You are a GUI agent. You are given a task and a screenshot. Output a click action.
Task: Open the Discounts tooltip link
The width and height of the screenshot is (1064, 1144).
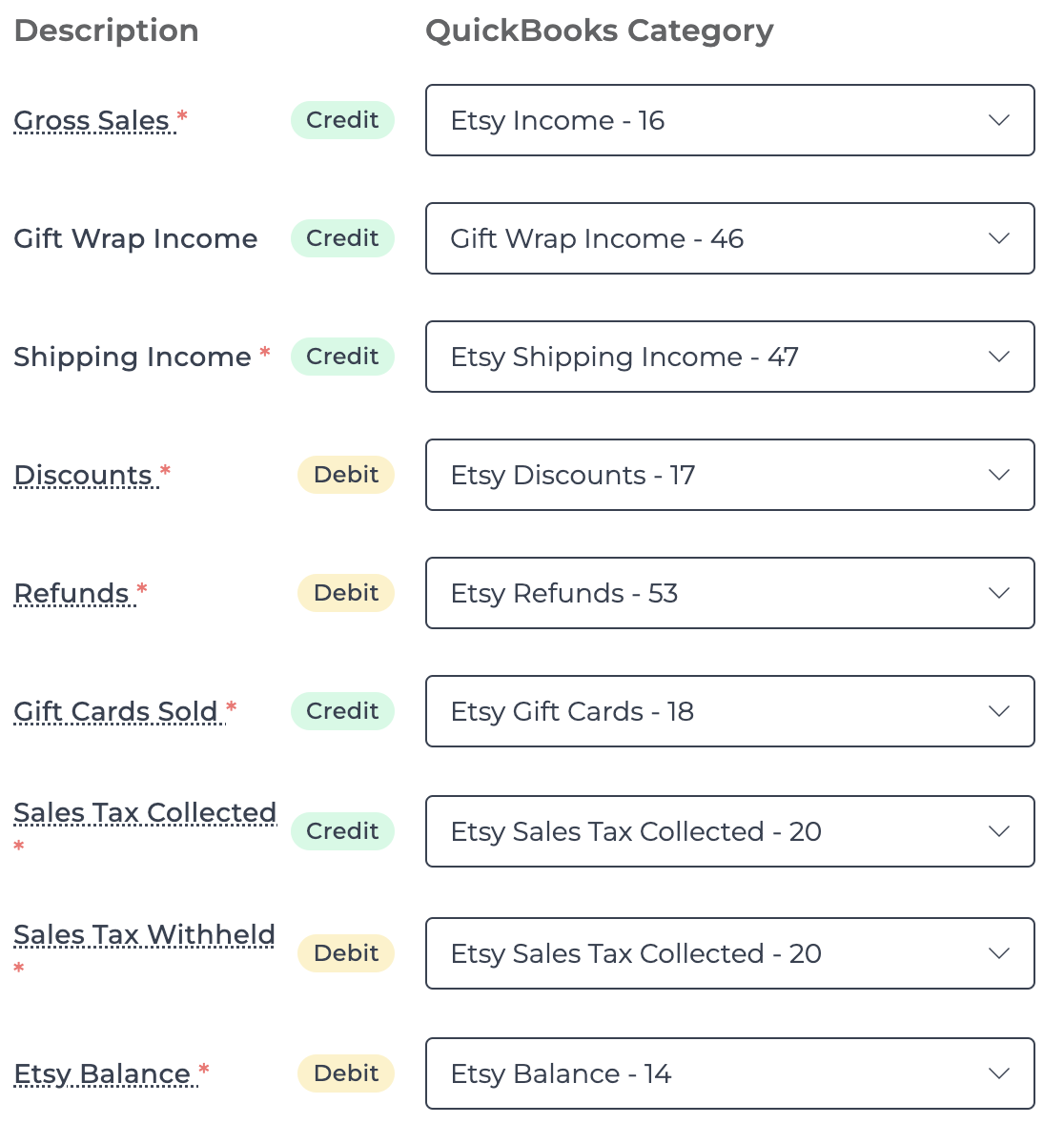(x=81, y=475)
